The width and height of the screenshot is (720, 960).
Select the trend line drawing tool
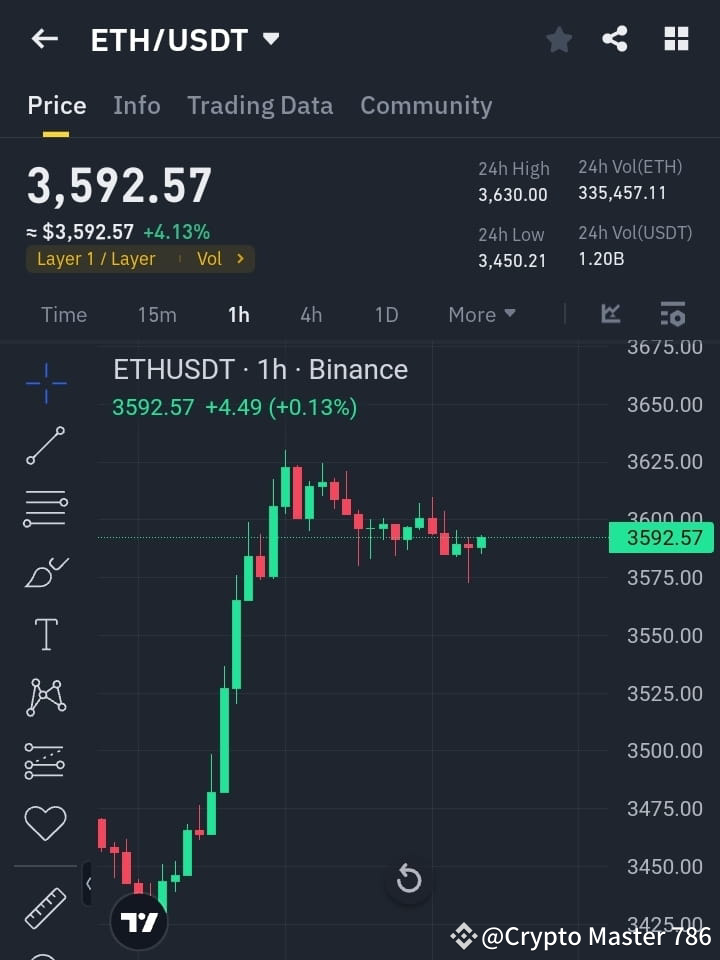tap(44, 445)
